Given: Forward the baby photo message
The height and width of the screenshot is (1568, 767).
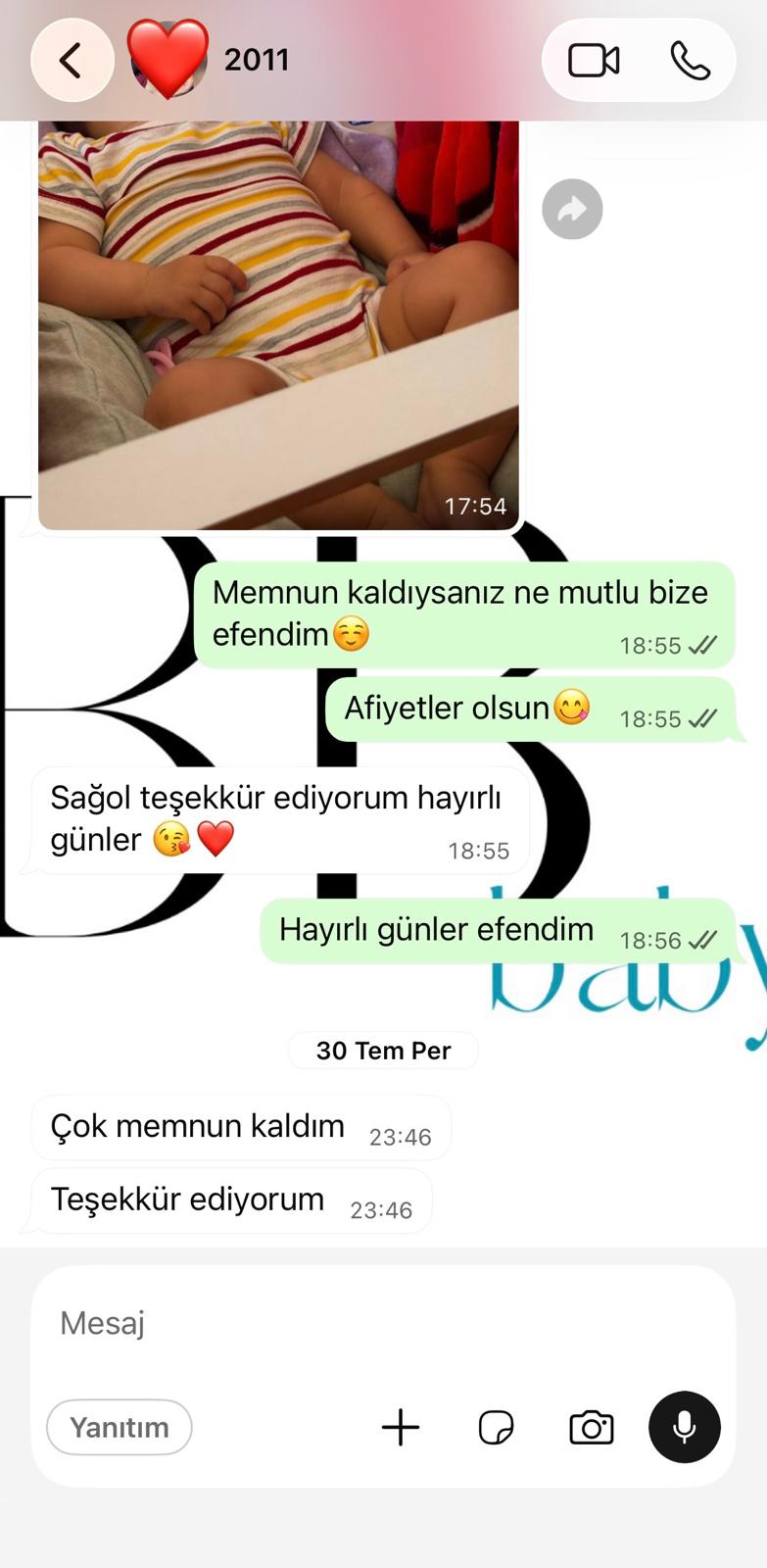Looking at the screenshot, I should 572,209.
